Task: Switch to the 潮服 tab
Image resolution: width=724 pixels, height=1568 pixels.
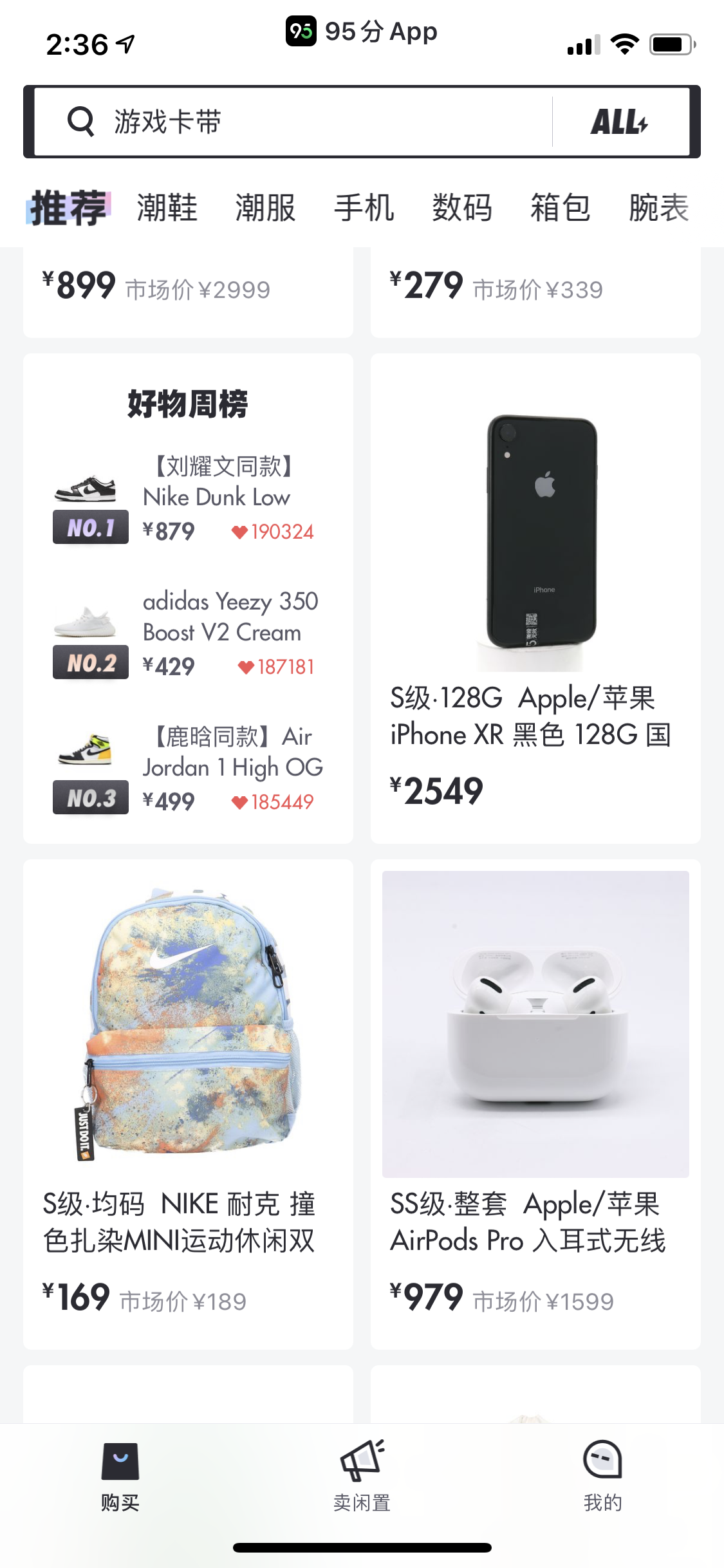Action: (x=265, y=208)
